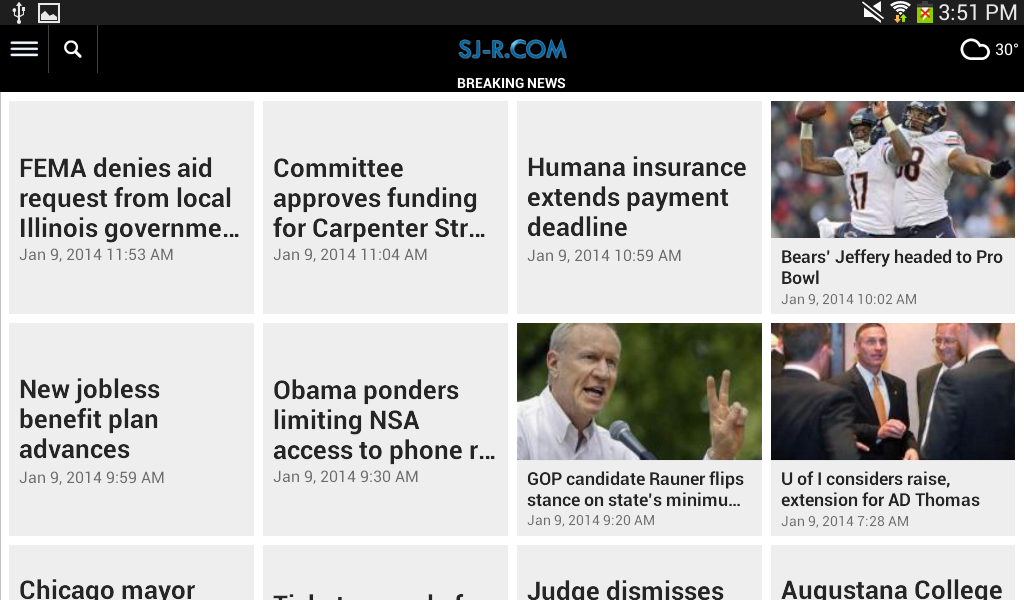
Task: Open the weather showing 30°
Action: [988, 49]
